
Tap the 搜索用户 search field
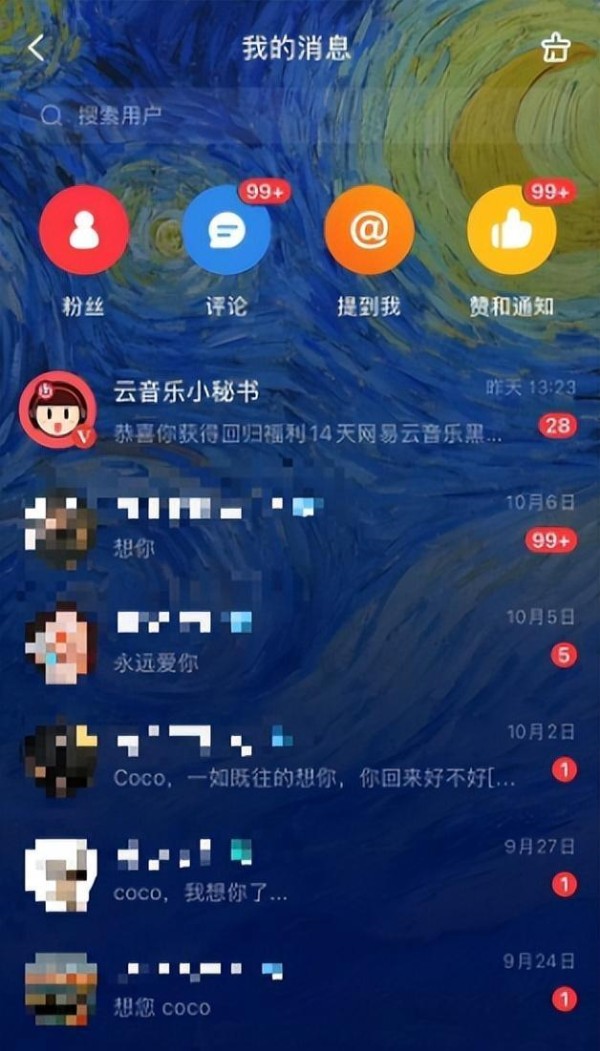[300, 115]
